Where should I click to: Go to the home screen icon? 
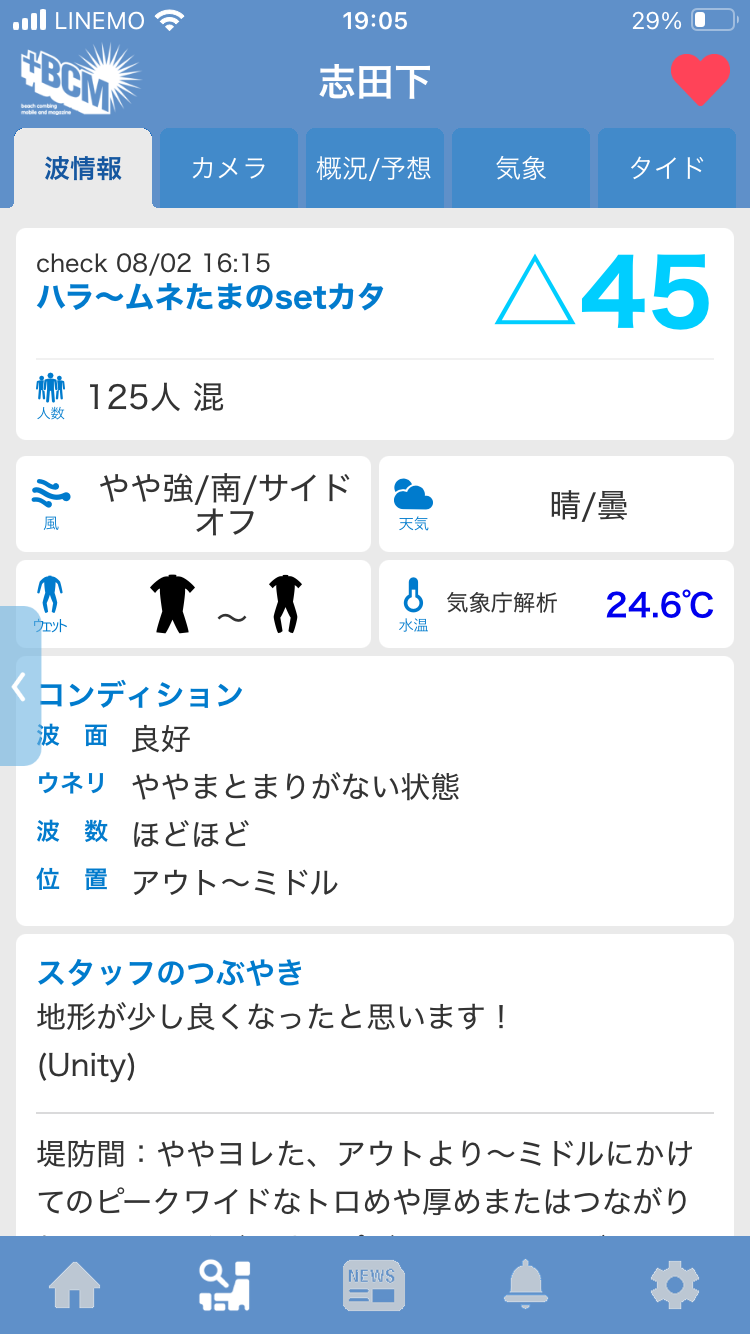(75, 1285)
